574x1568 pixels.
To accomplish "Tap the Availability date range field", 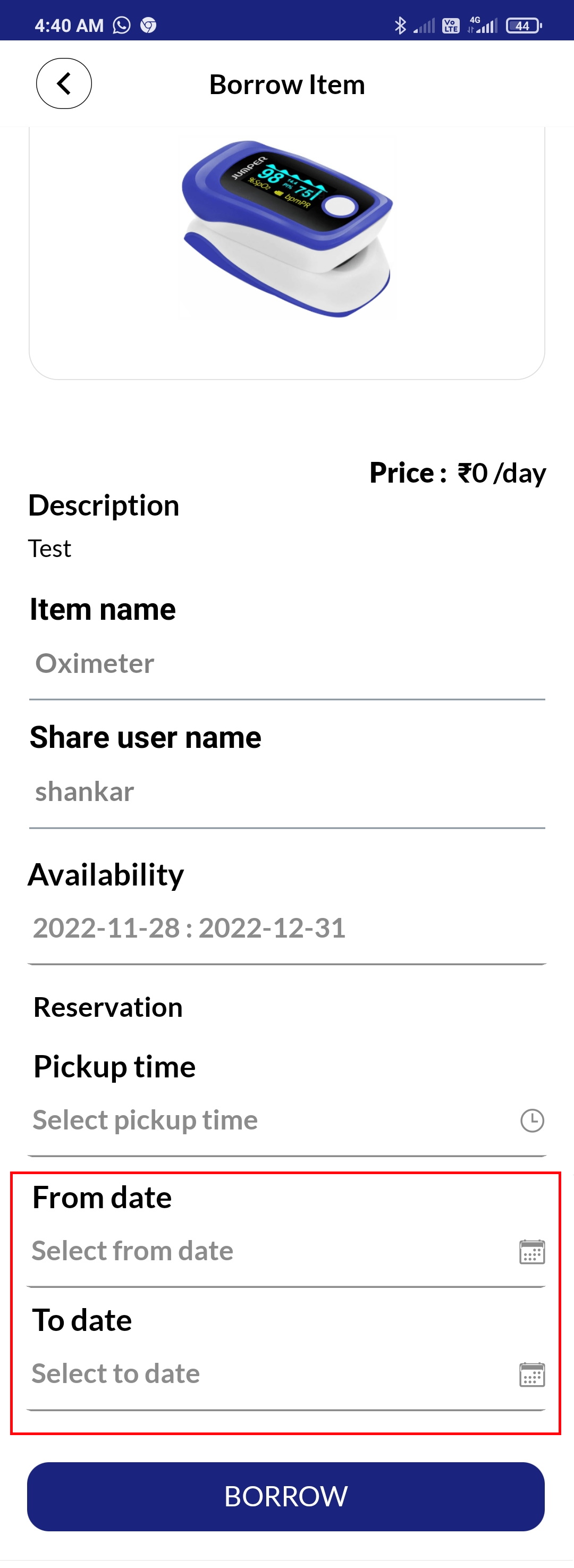I will click(x=189, y=927).
